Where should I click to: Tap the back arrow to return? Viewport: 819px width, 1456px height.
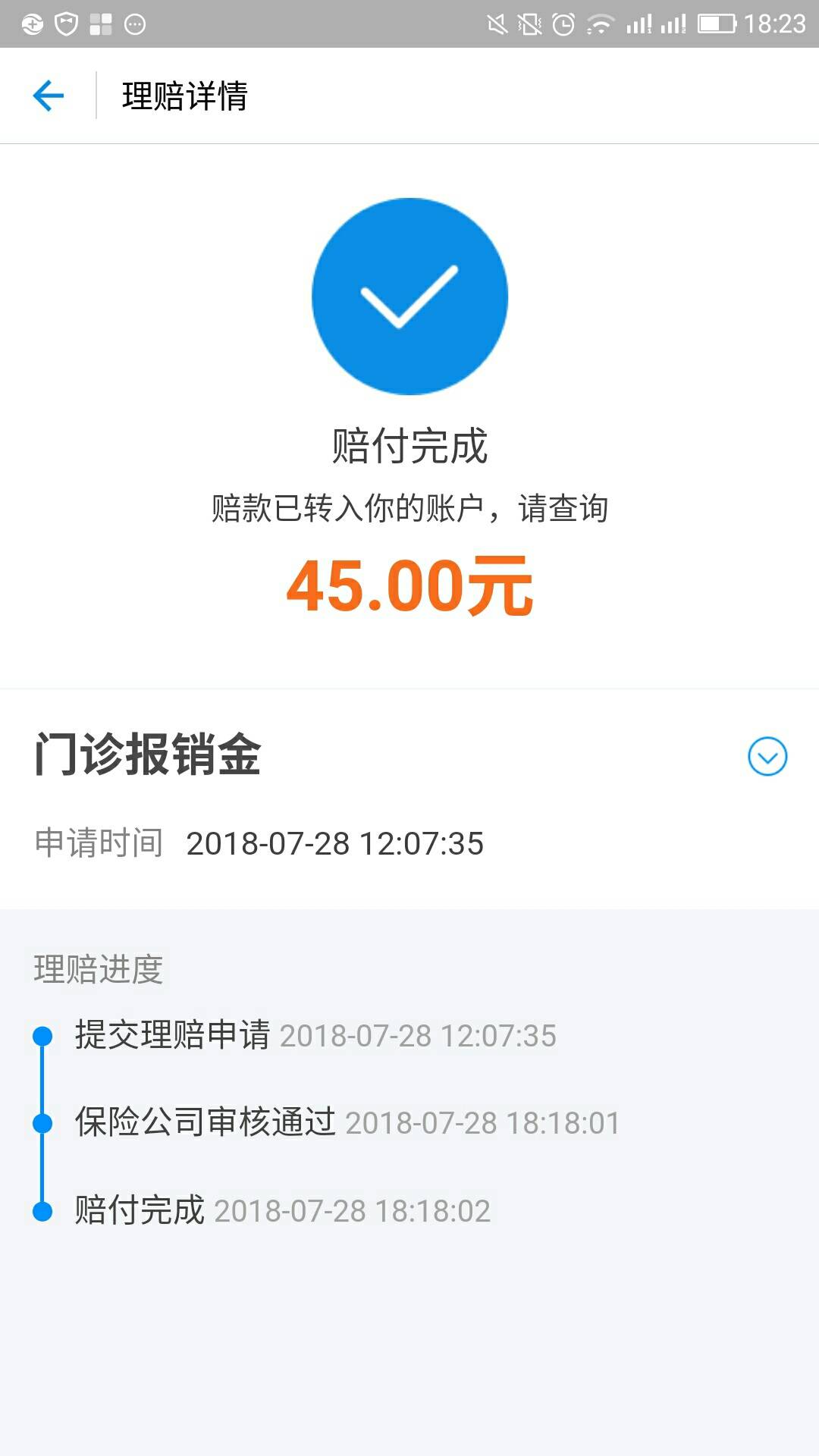(48, 96)
